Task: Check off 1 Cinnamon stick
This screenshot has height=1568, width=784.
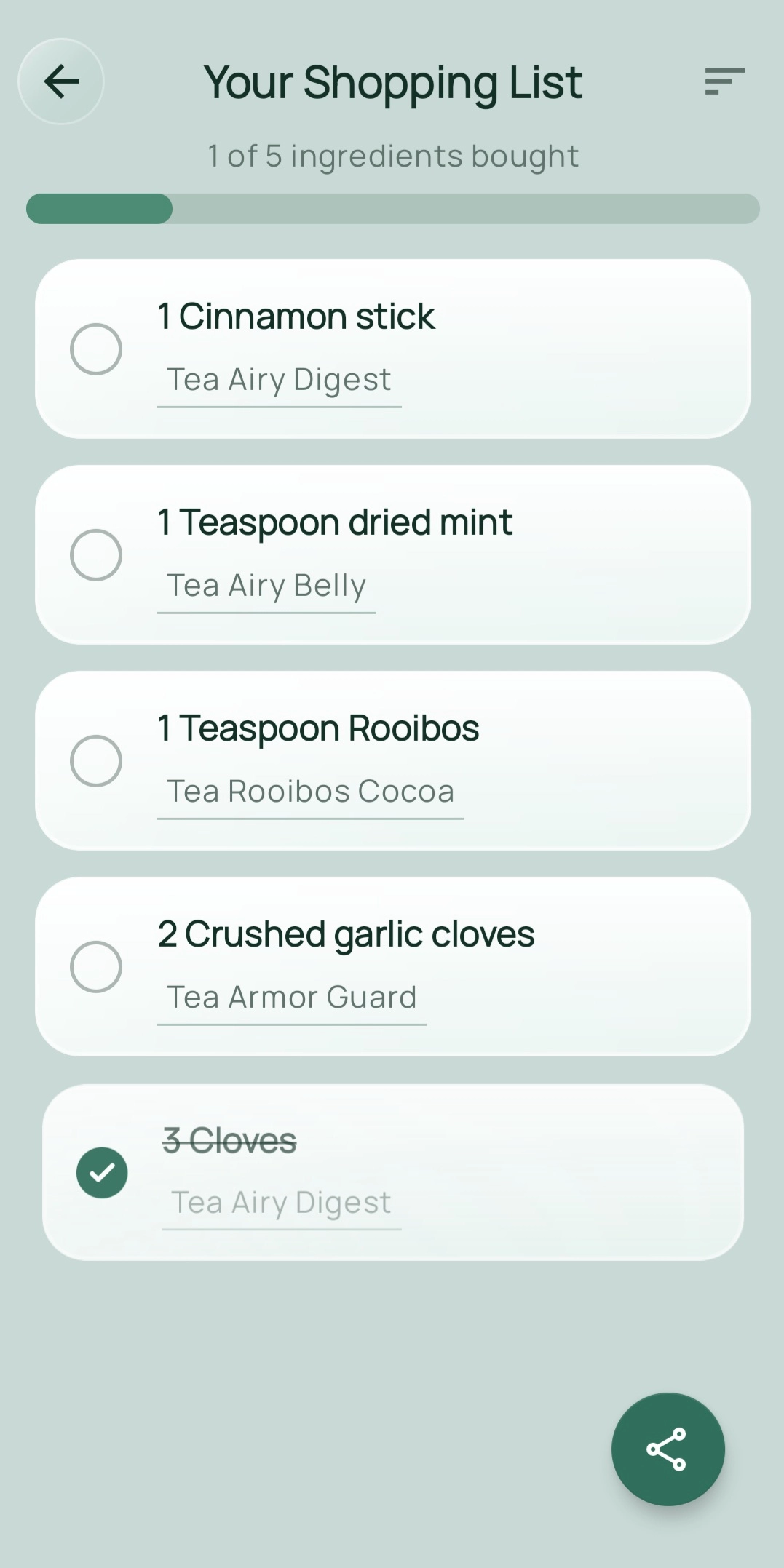Action: tap(97, 349)
